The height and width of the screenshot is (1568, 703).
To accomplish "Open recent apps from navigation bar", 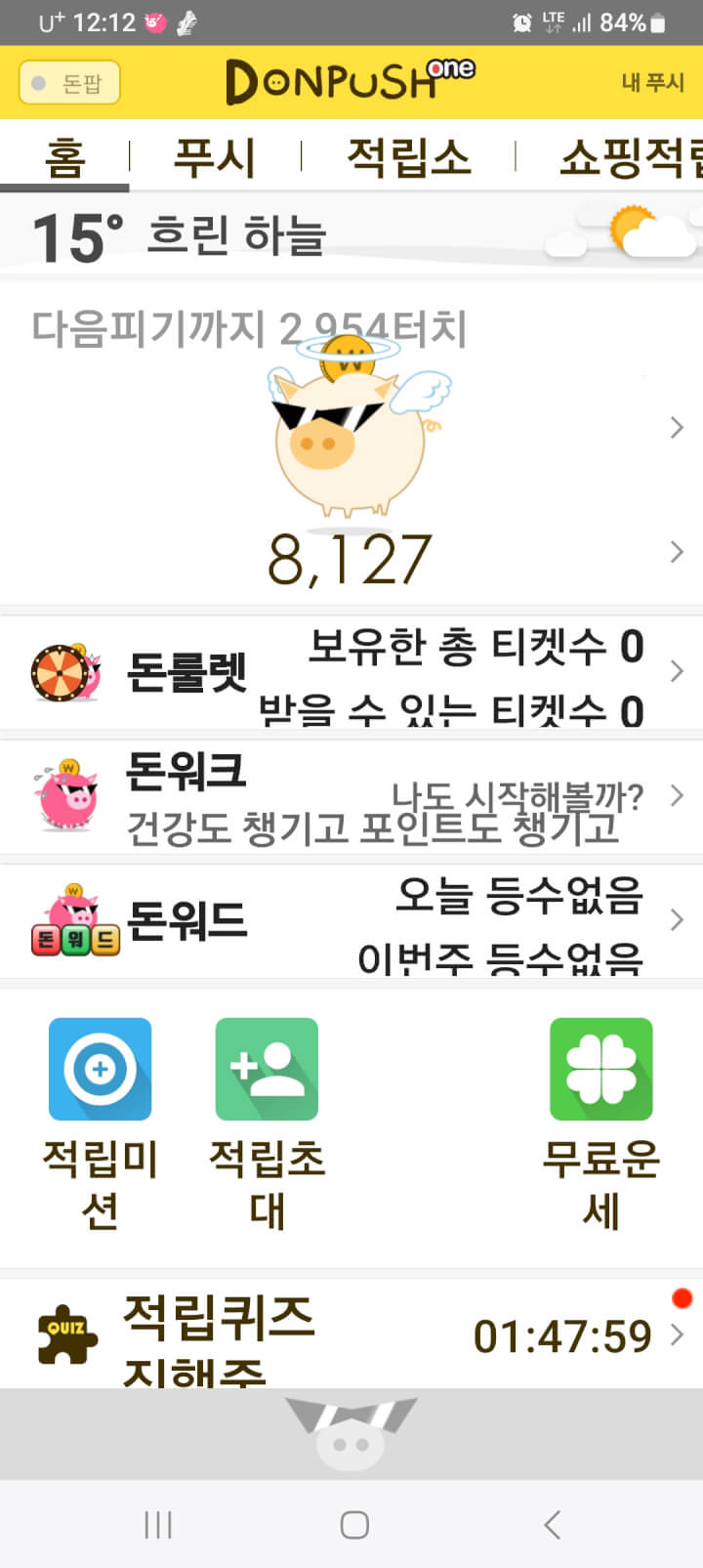I will 158,1524.
